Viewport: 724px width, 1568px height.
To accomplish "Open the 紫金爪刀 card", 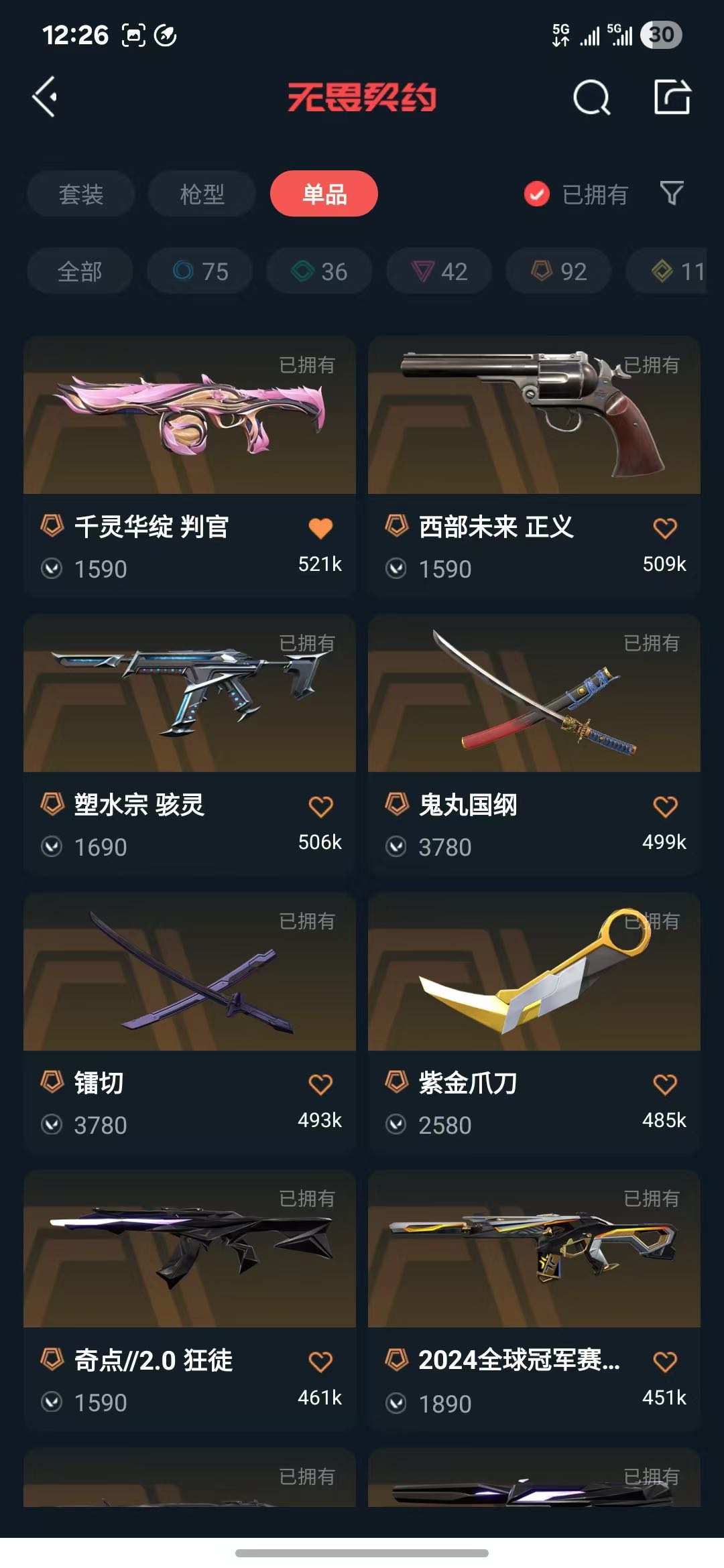I will [534, 1023].
